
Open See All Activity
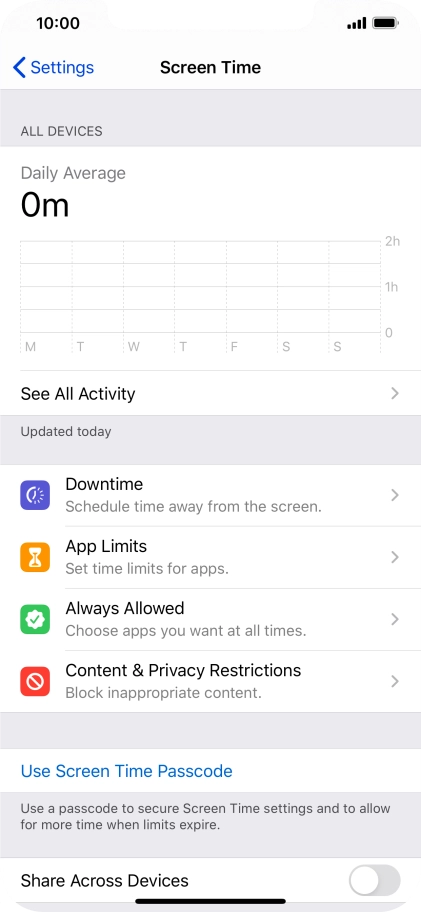(x=210, y=394)
